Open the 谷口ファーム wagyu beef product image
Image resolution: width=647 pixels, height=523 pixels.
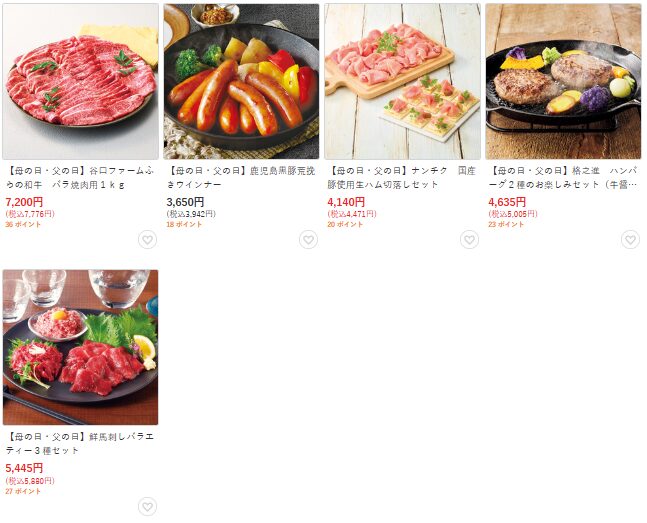(80, 81)
